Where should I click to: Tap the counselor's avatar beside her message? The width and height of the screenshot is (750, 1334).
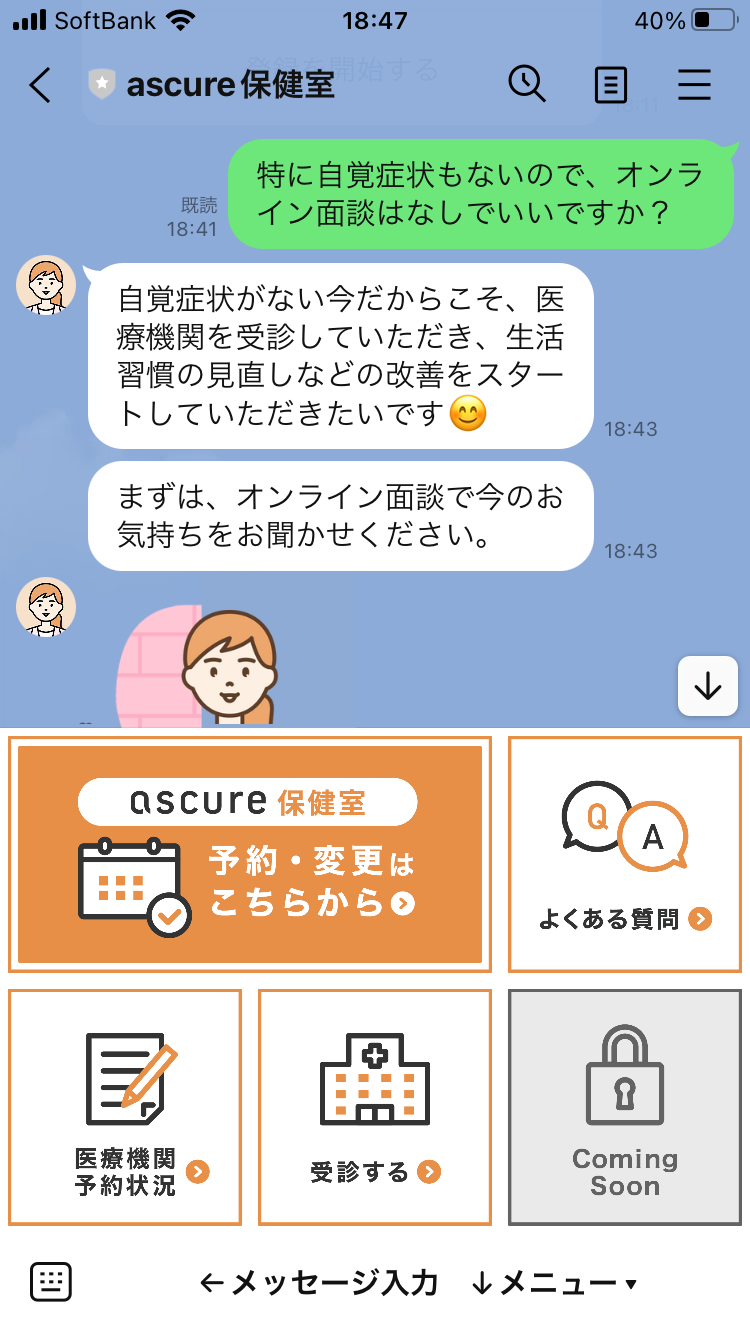(x=46, y=284)
